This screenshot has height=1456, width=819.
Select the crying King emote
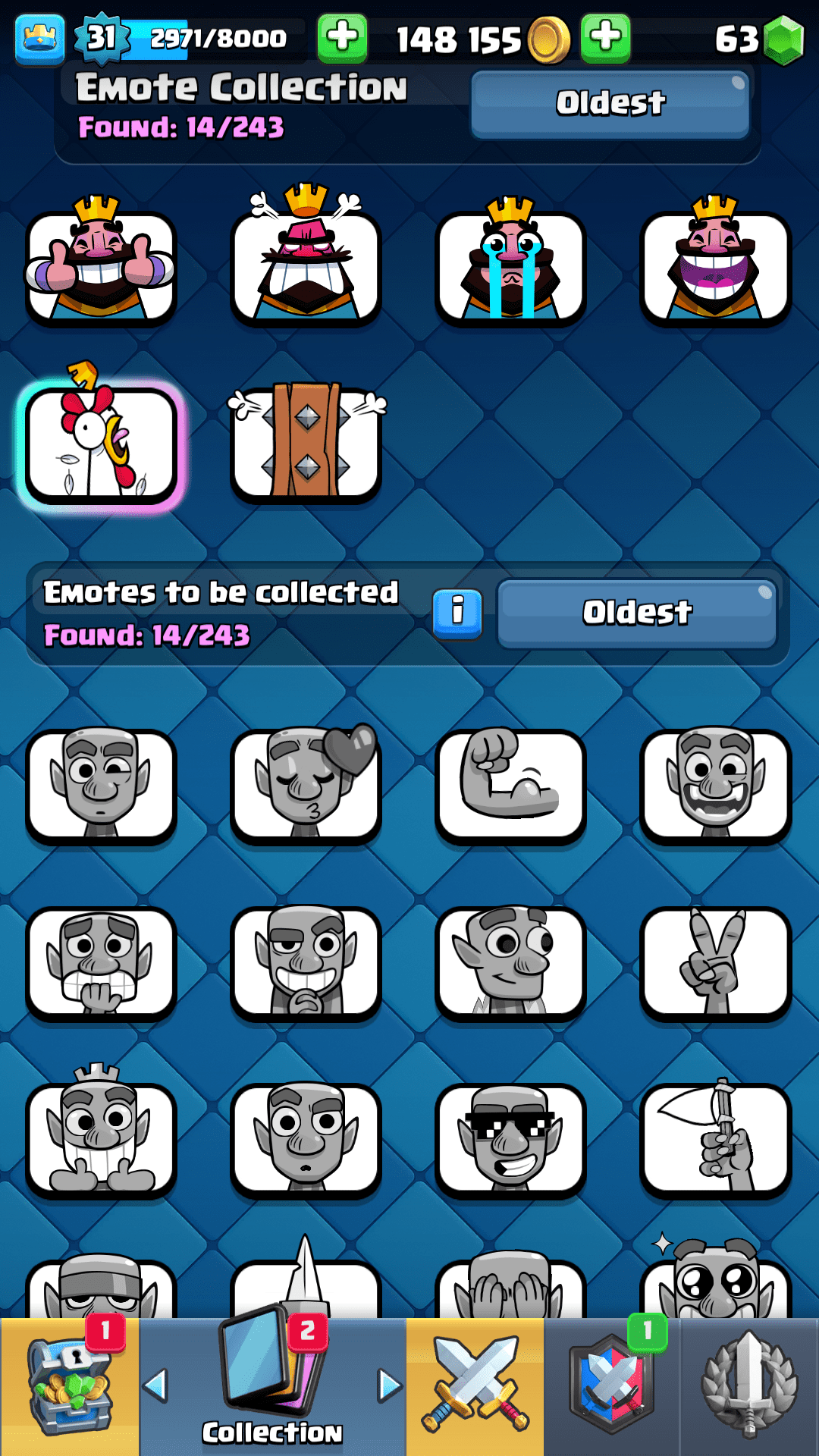[510, 265]
